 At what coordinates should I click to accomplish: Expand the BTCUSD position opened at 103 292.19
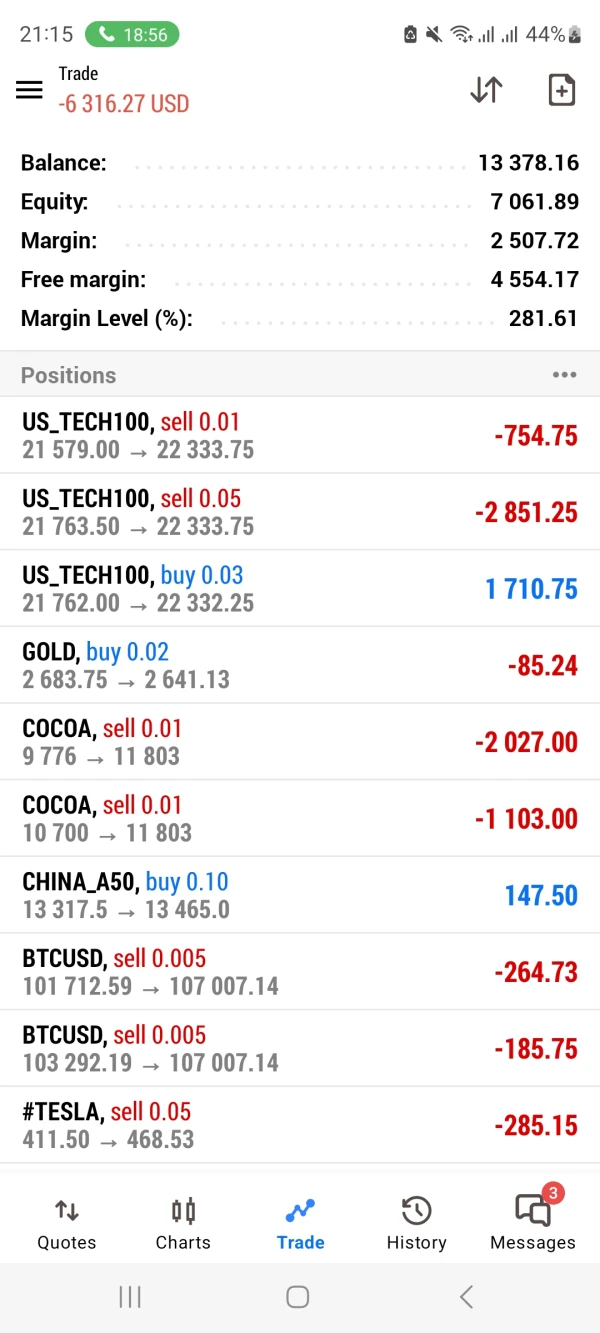pyautogui.click(x=300, y=1049)
